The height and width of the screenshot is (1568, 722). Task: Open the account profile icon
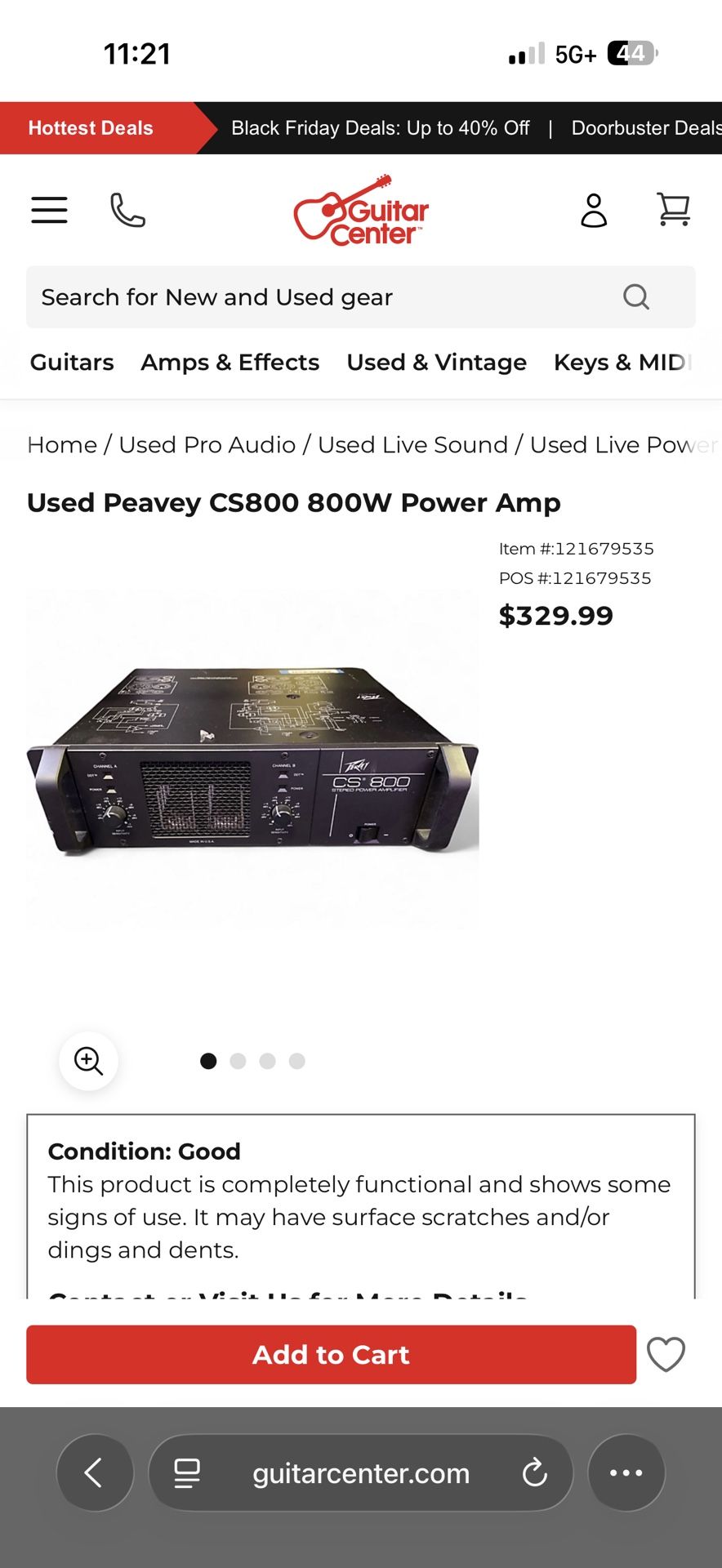[x=594, y=210]
